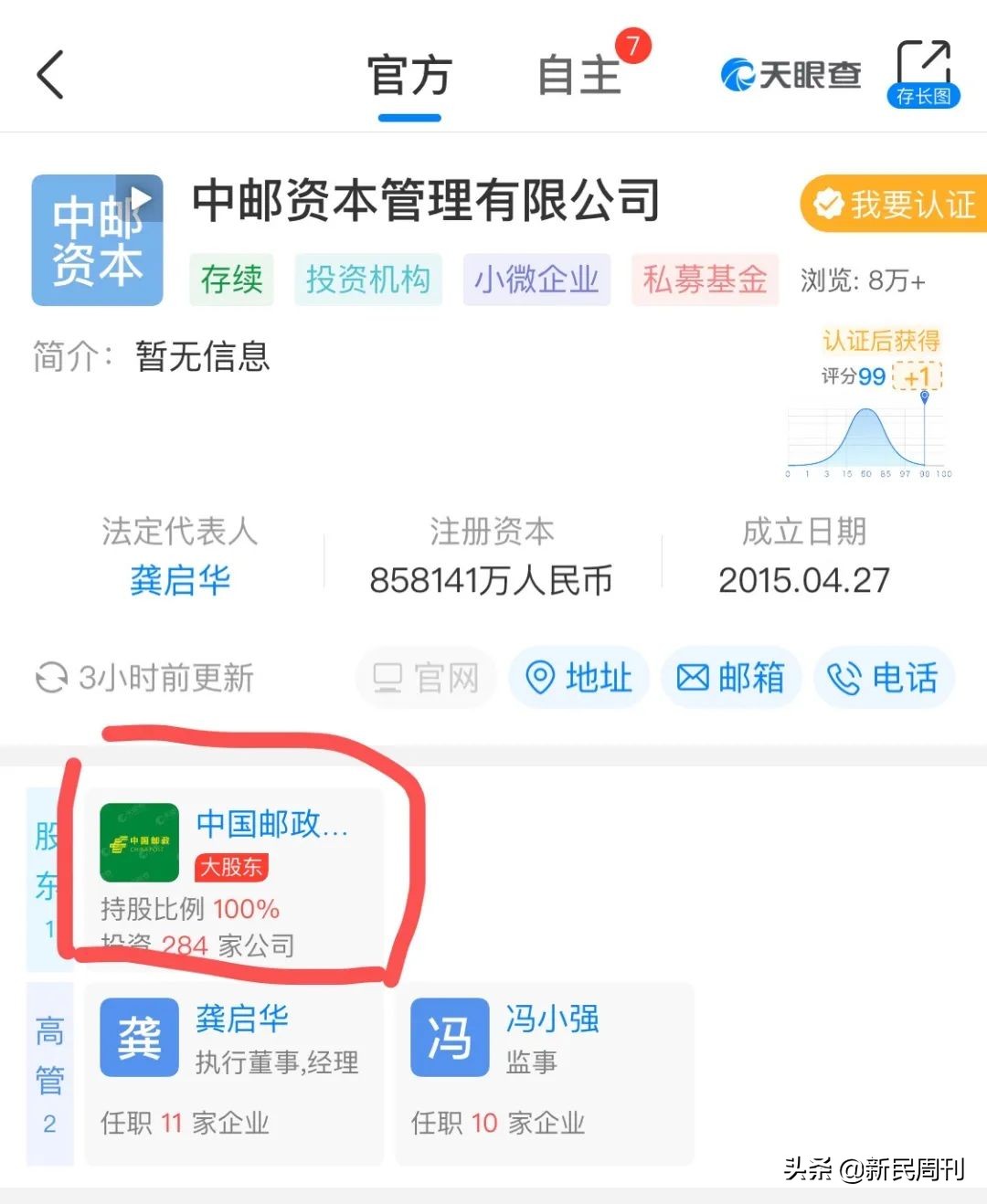Play the company logo video
The width and height of the screenshot is (987, 1204).
tap(140, 199)
